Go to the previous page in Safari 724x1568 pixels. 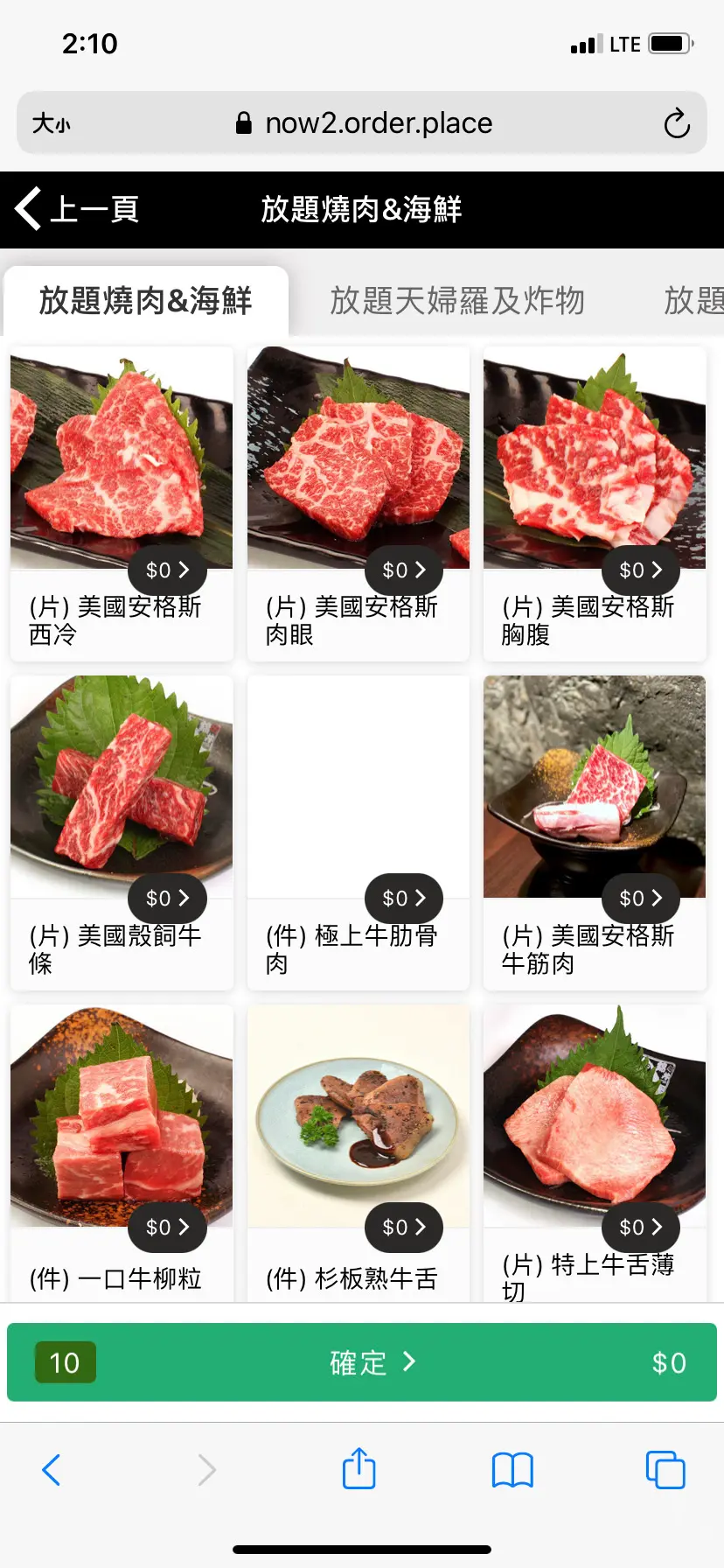click(x=52, y=1469)
